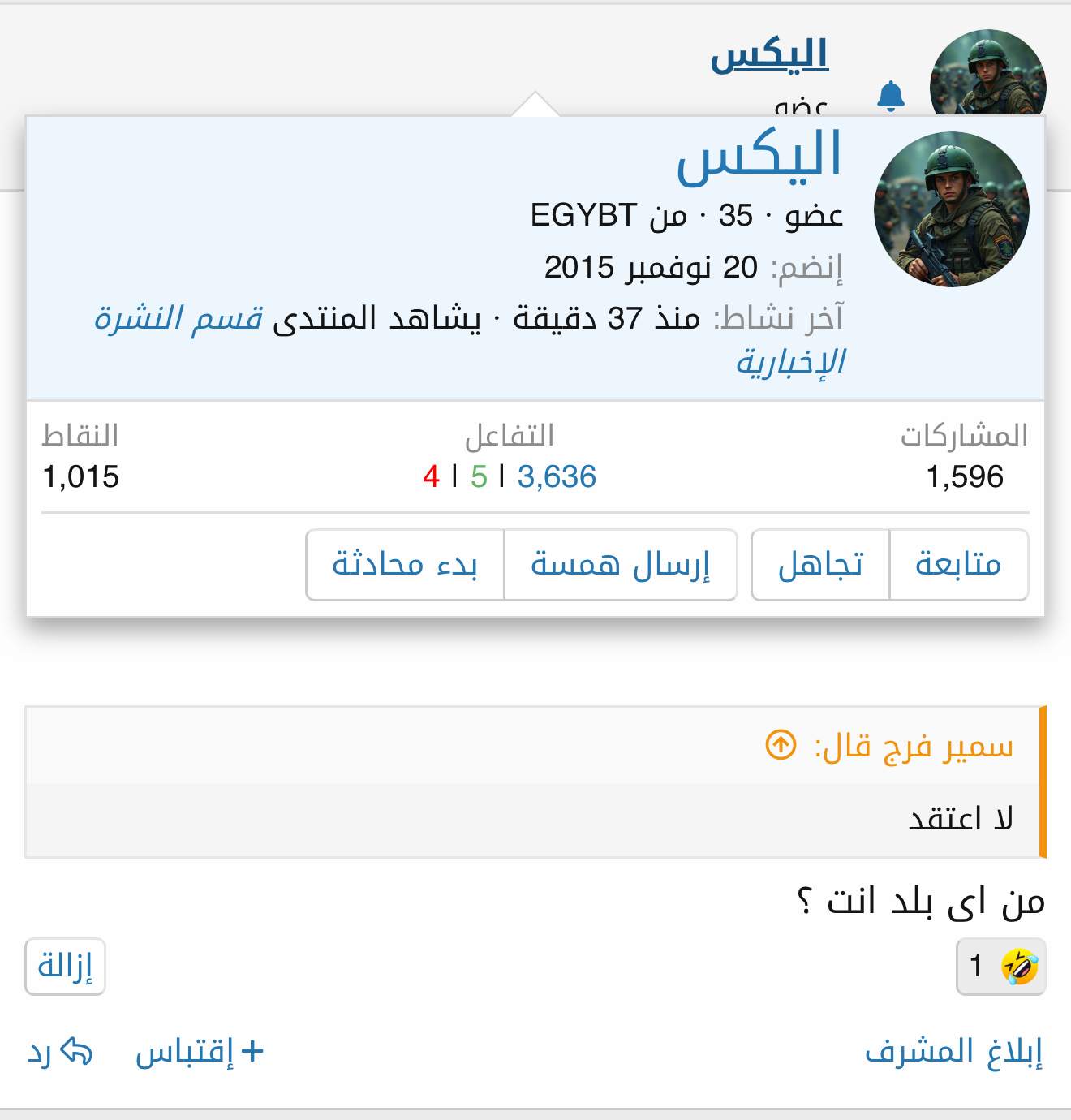Open the large profile avatar in the card
Image resolution: width=1071 pixels, height=1120 pixels.
[x=951, y=209]
